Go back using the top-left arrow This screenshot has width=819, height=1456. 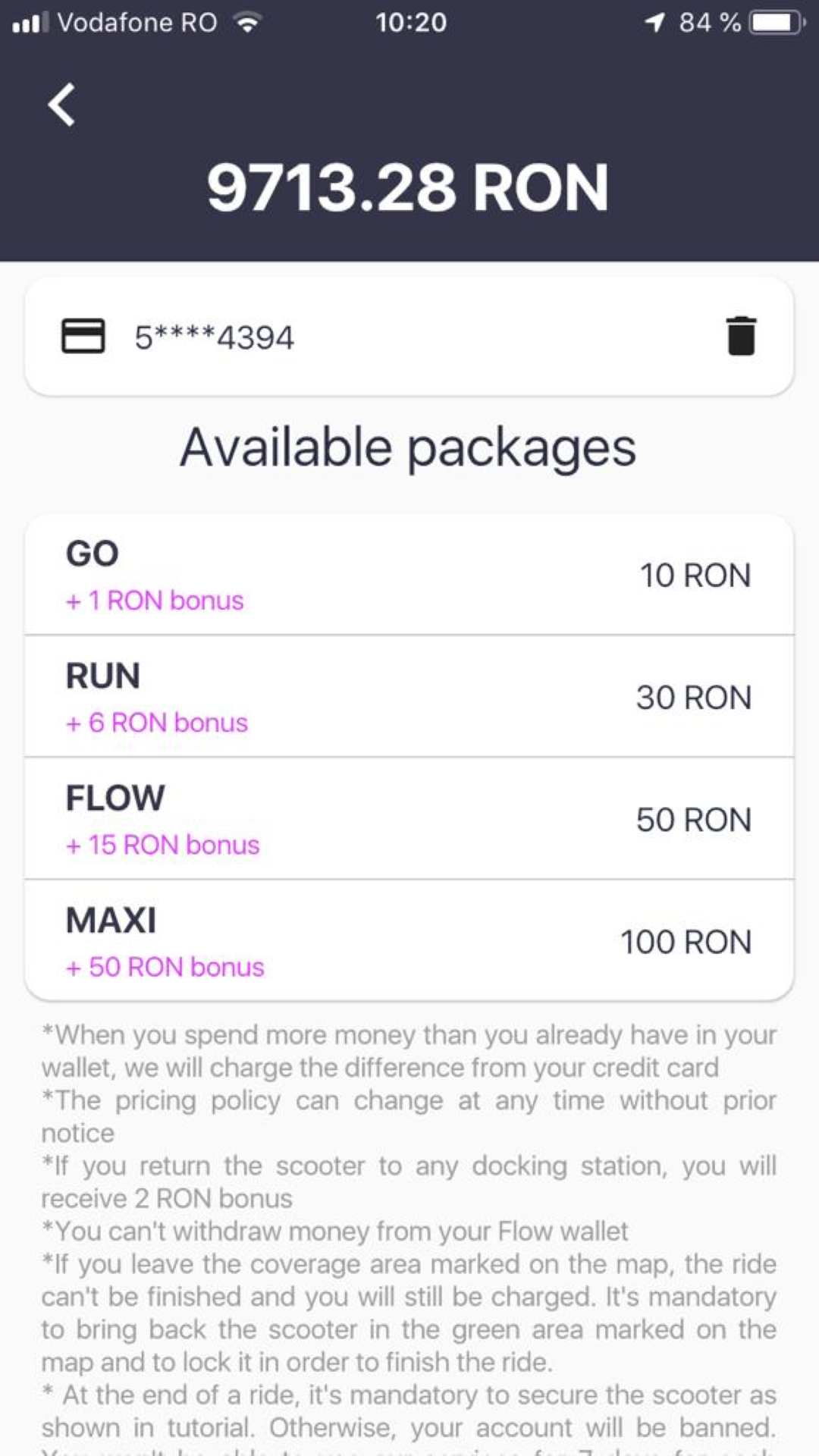(x=61, y=105)
